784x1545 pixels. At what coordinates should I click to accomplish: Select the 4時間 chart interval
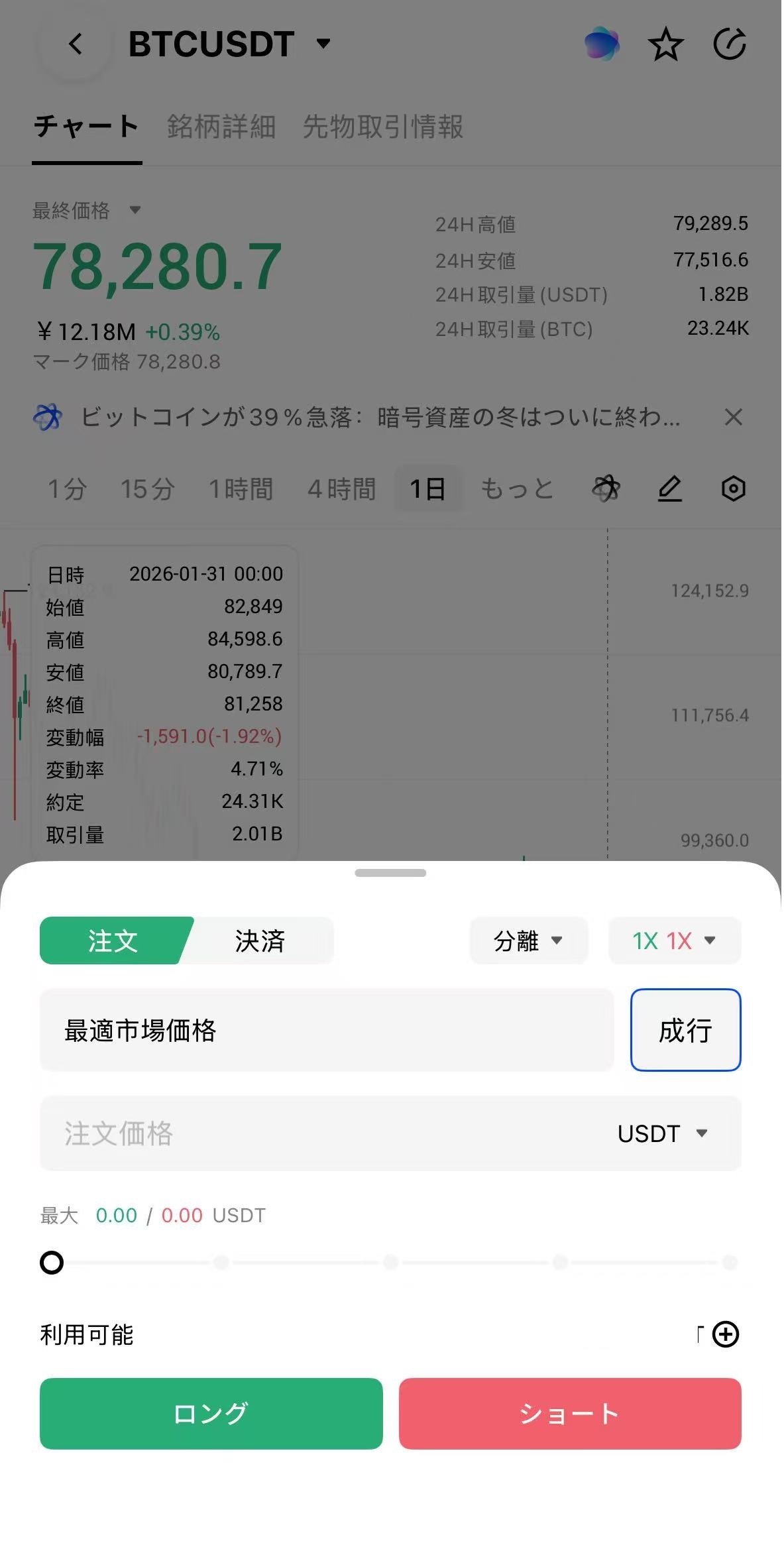pyautogui.click(x=341, y=489)
